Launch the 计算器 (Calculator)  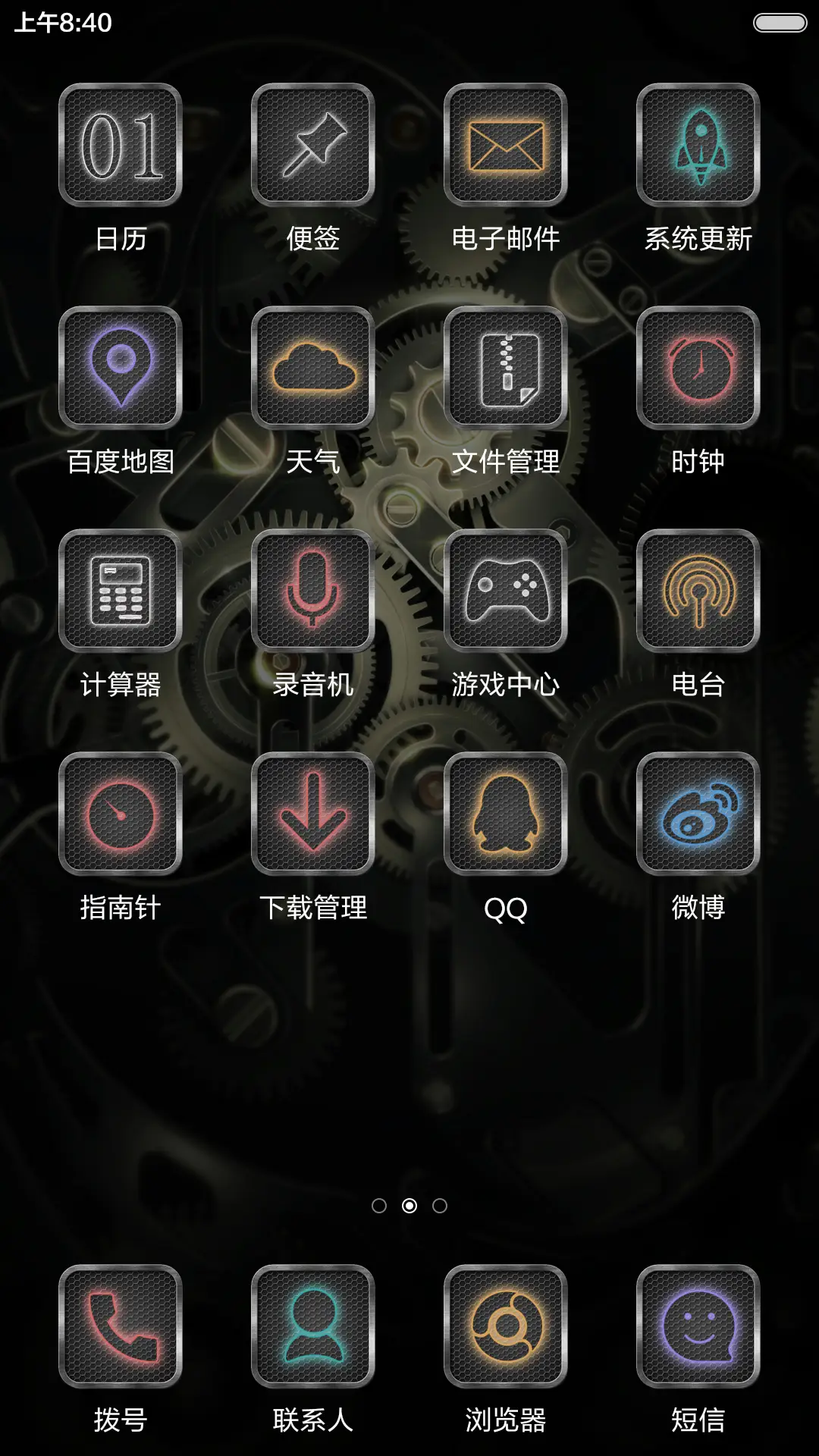[118, 592]
